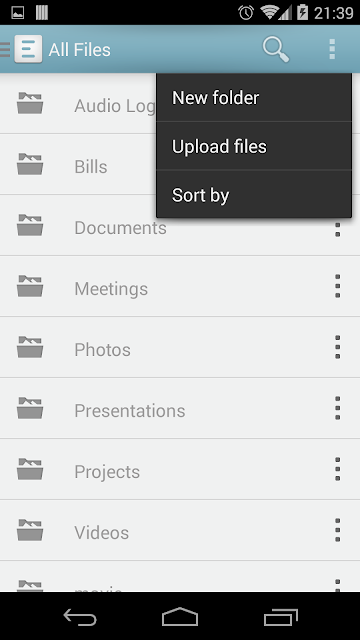
Task: Select New folder from the menu
Action: (x=253, y=98)
